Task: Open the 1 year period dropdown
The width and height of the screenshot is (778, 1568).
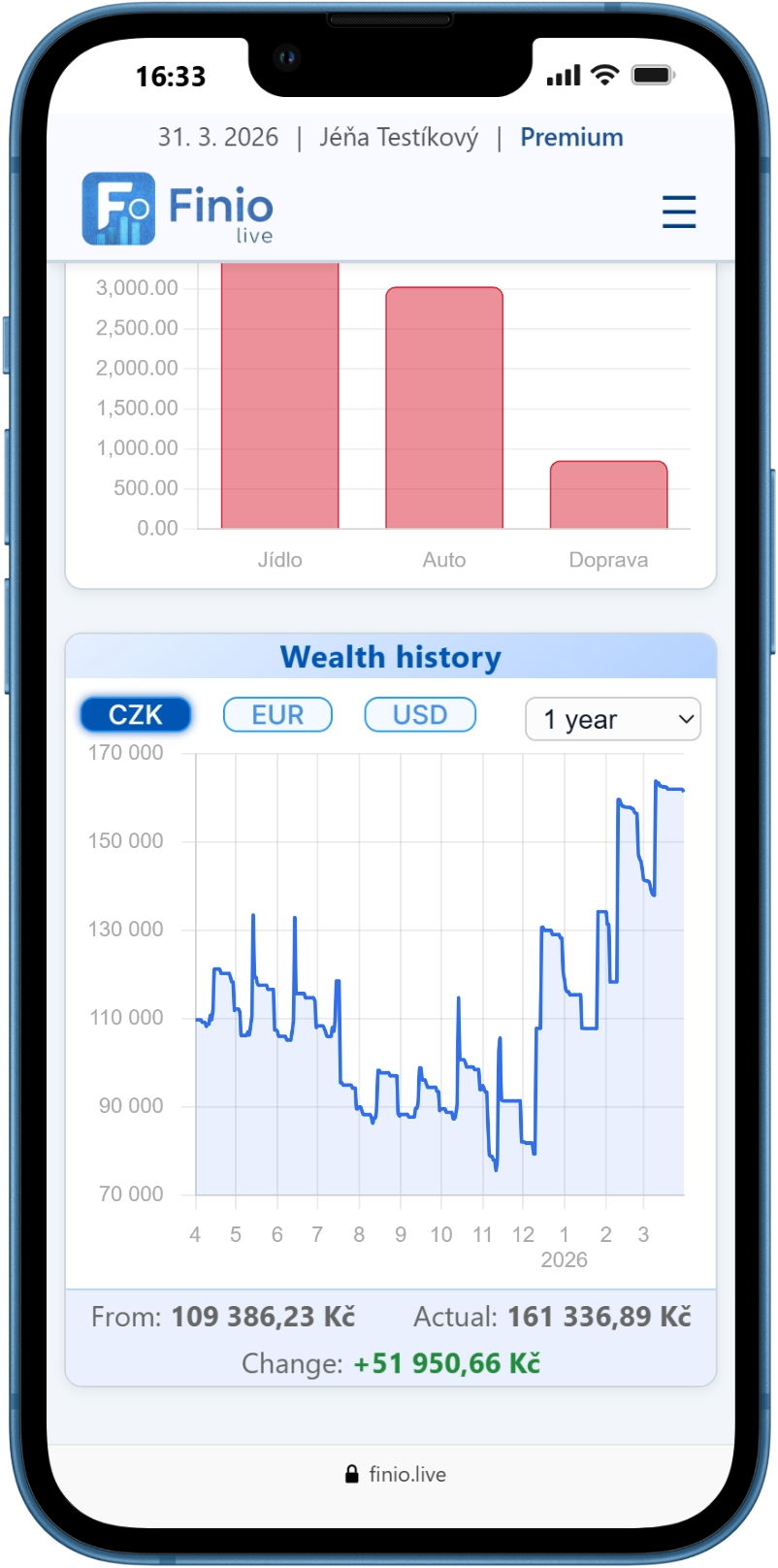Action: (x=612, y=720)
